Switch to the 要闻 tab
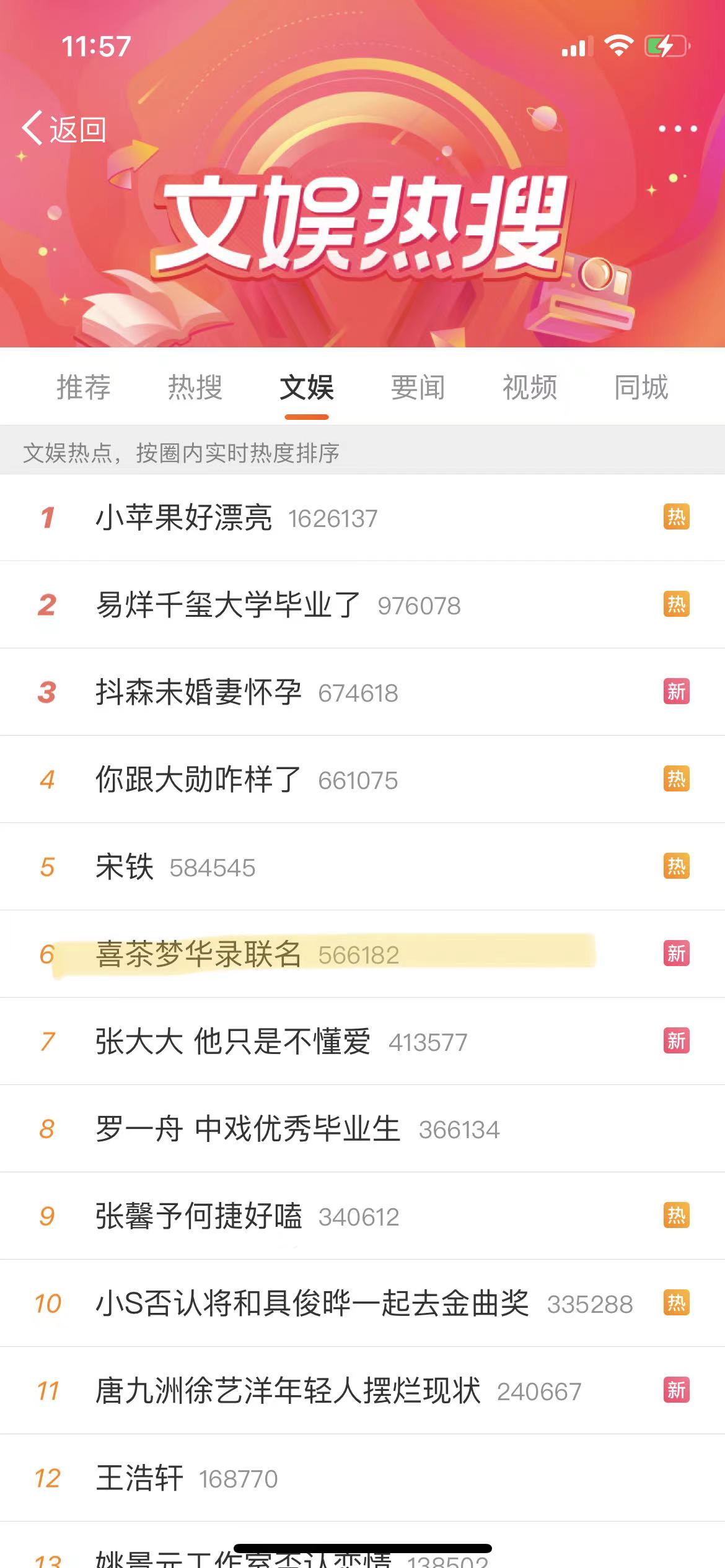 [418, 388]
